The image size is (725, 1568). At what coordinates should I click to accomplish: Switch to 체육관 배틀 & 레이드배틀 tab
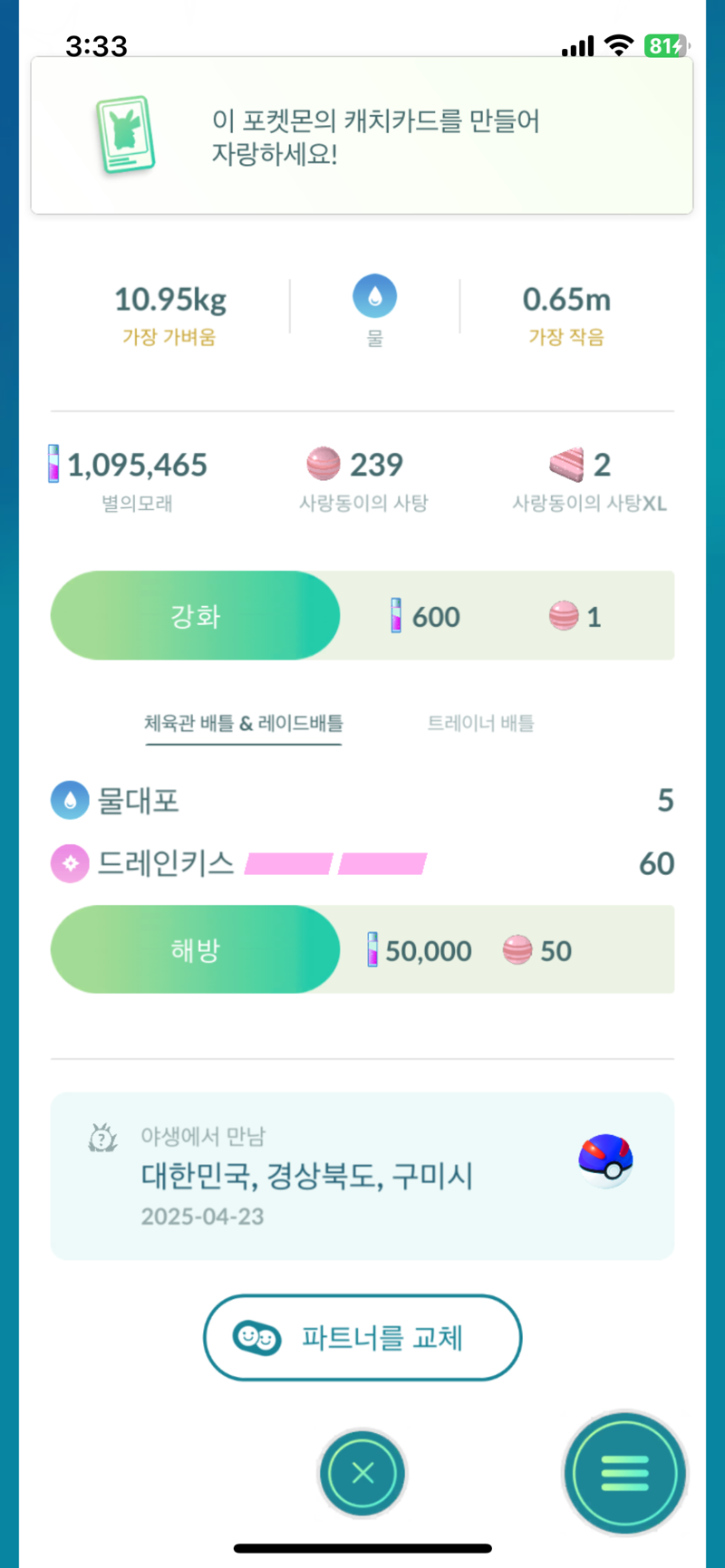244,723
